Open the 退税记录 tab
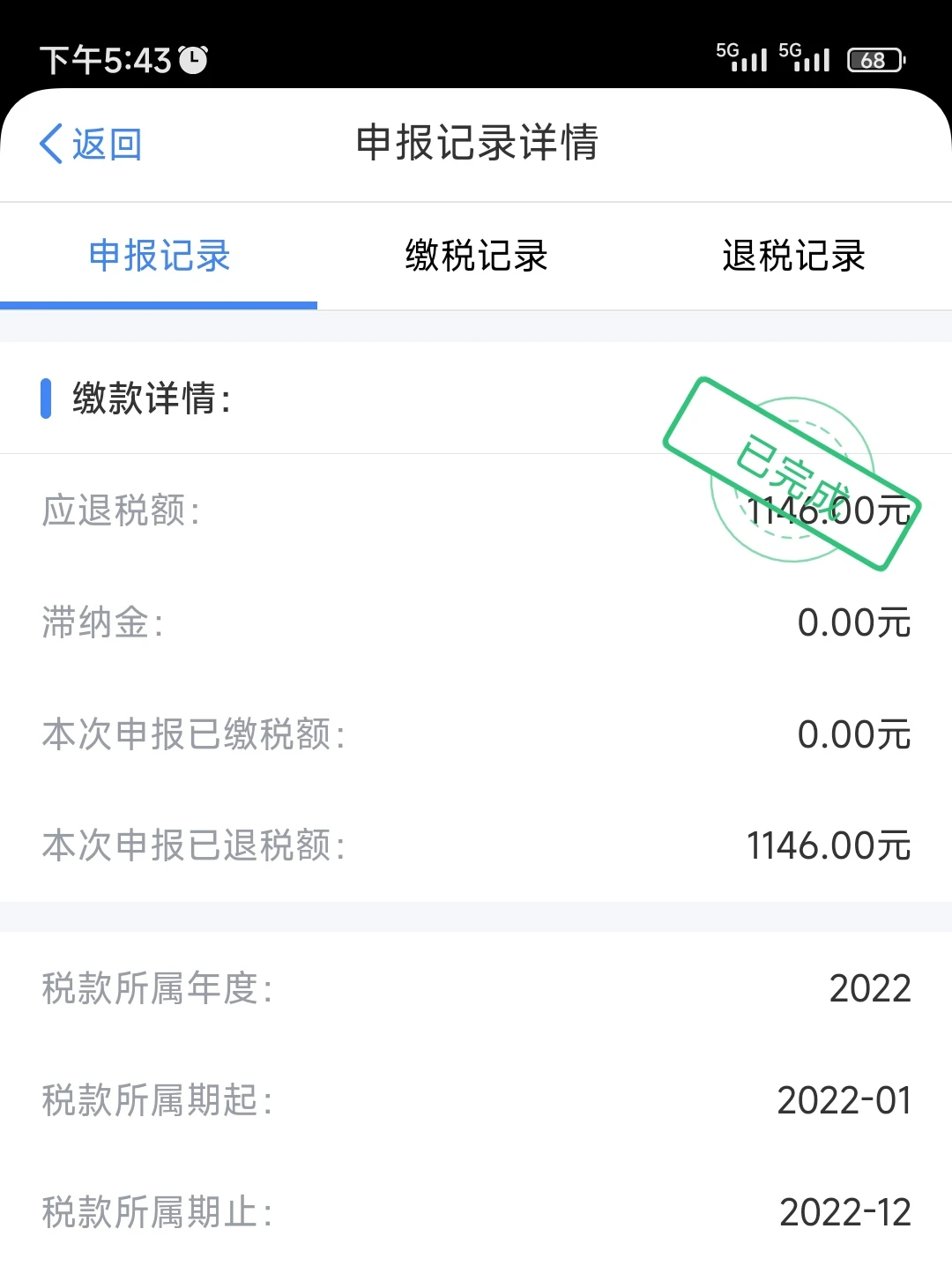The width and height of the screenshot is (952, 1266). 793,256
